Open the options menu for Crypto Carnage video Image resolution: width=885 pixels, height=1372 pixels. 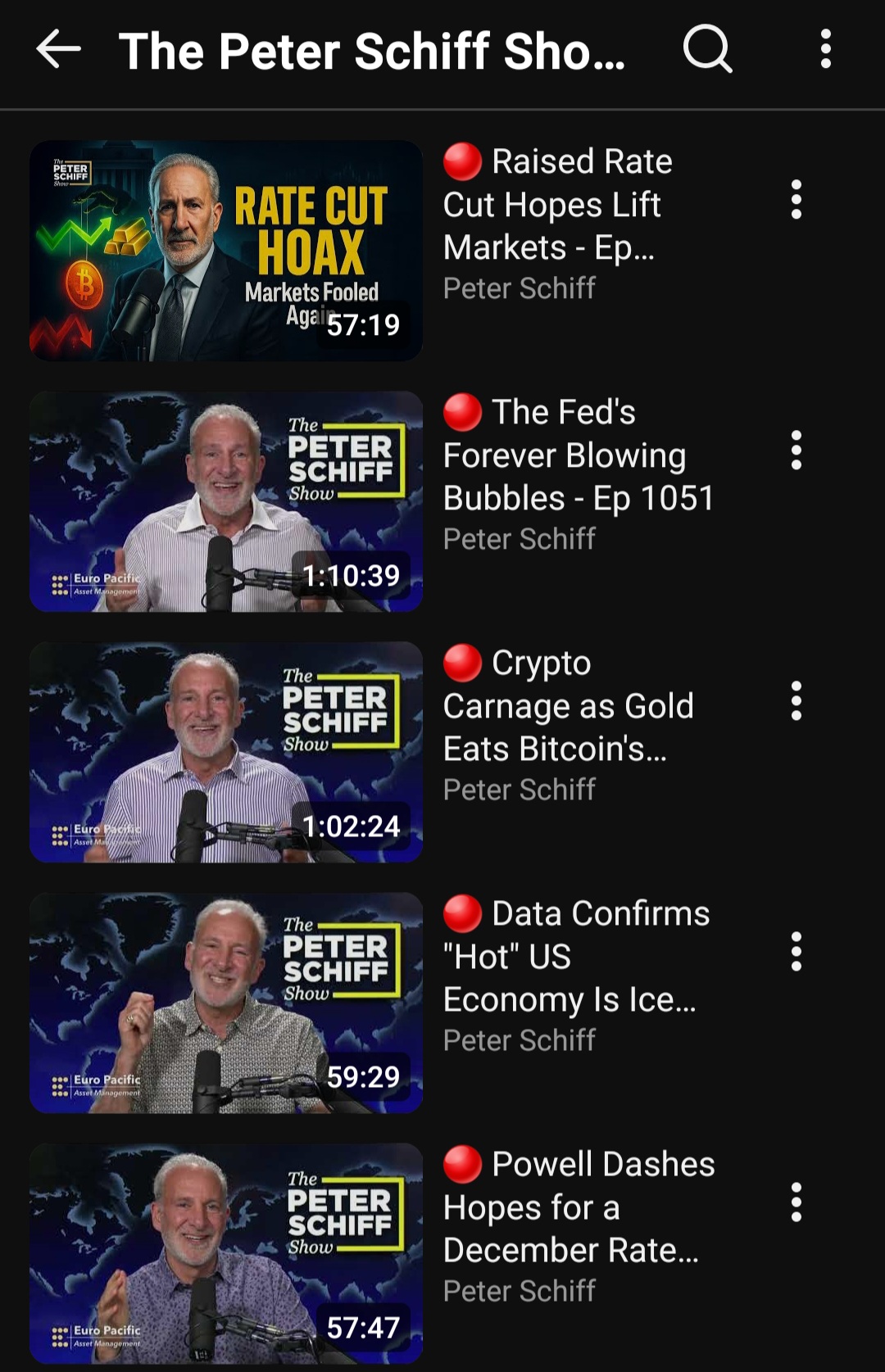tap(796, 700)
